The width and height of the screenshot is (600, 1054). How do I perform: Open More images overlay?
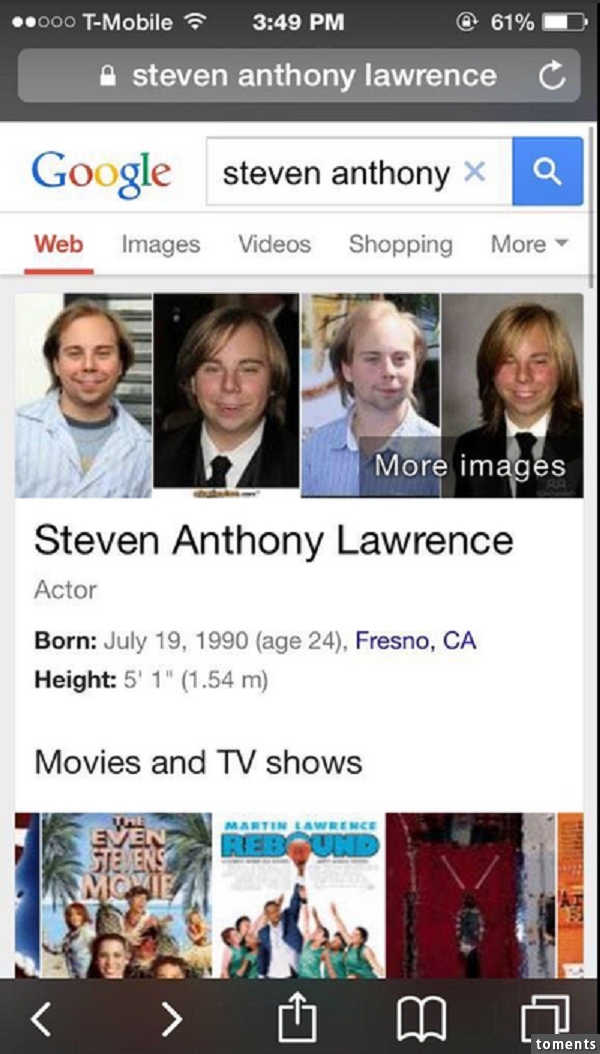pos(470,465)
